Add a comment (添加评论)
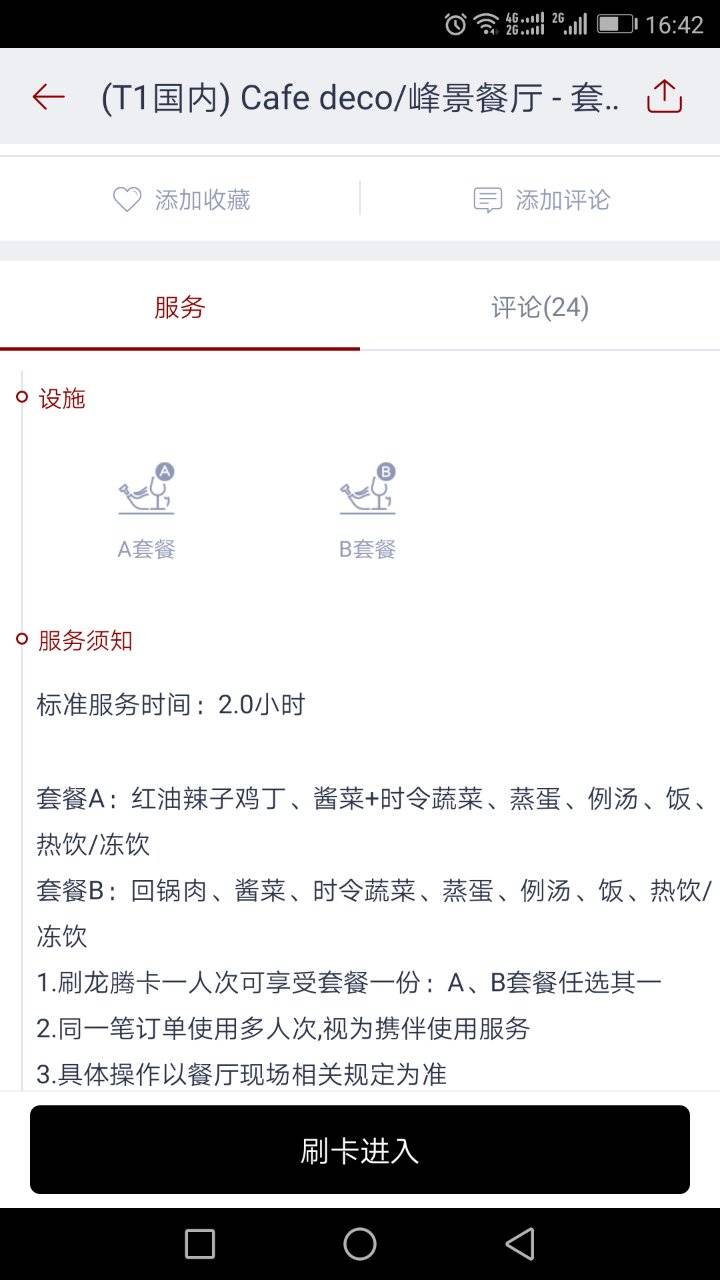Screen dimensions: 720x1280 [541, 200]
